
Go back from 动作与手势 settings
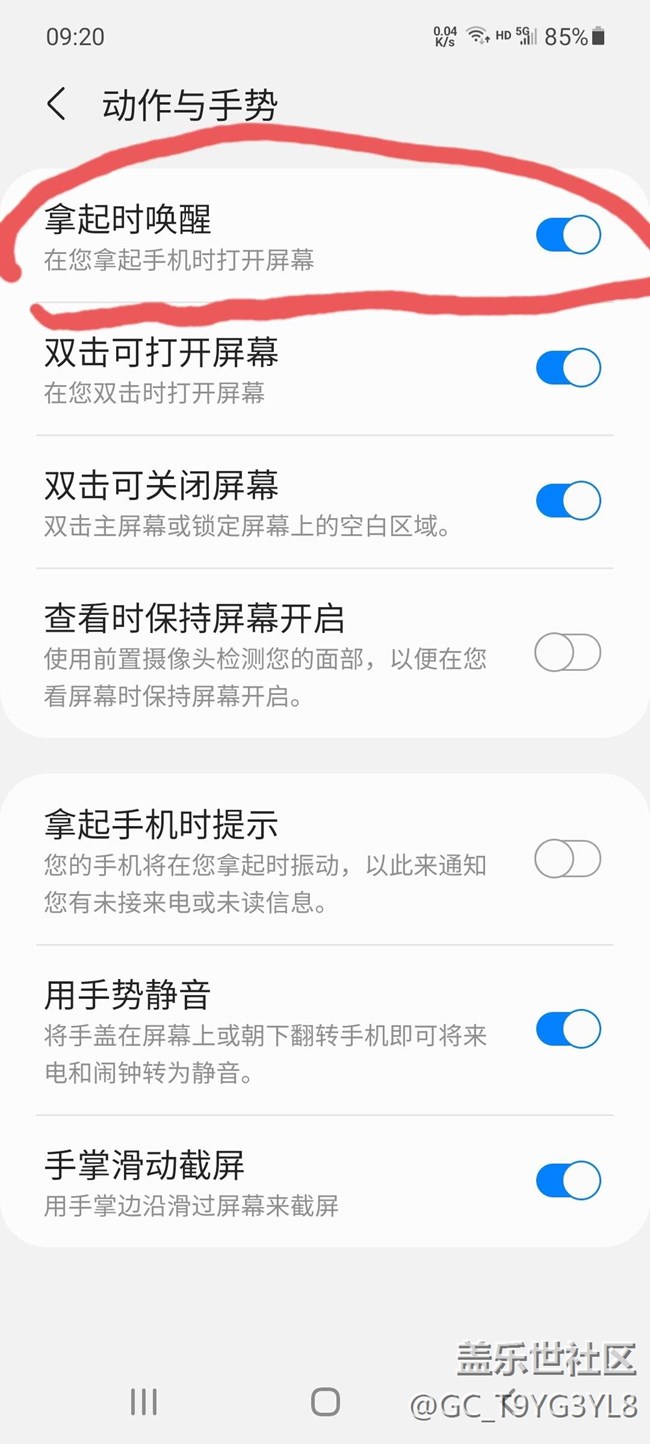(x=57, y=105)
